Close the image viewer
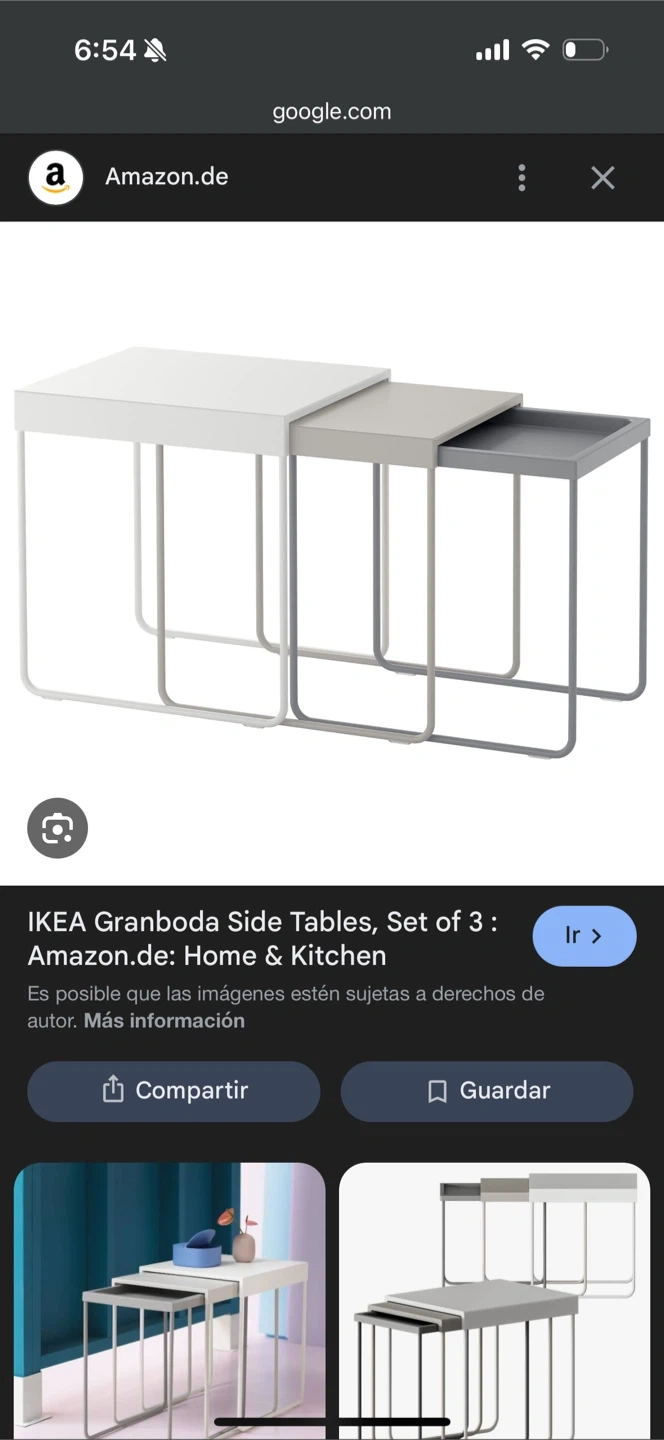 click(602, 178)
